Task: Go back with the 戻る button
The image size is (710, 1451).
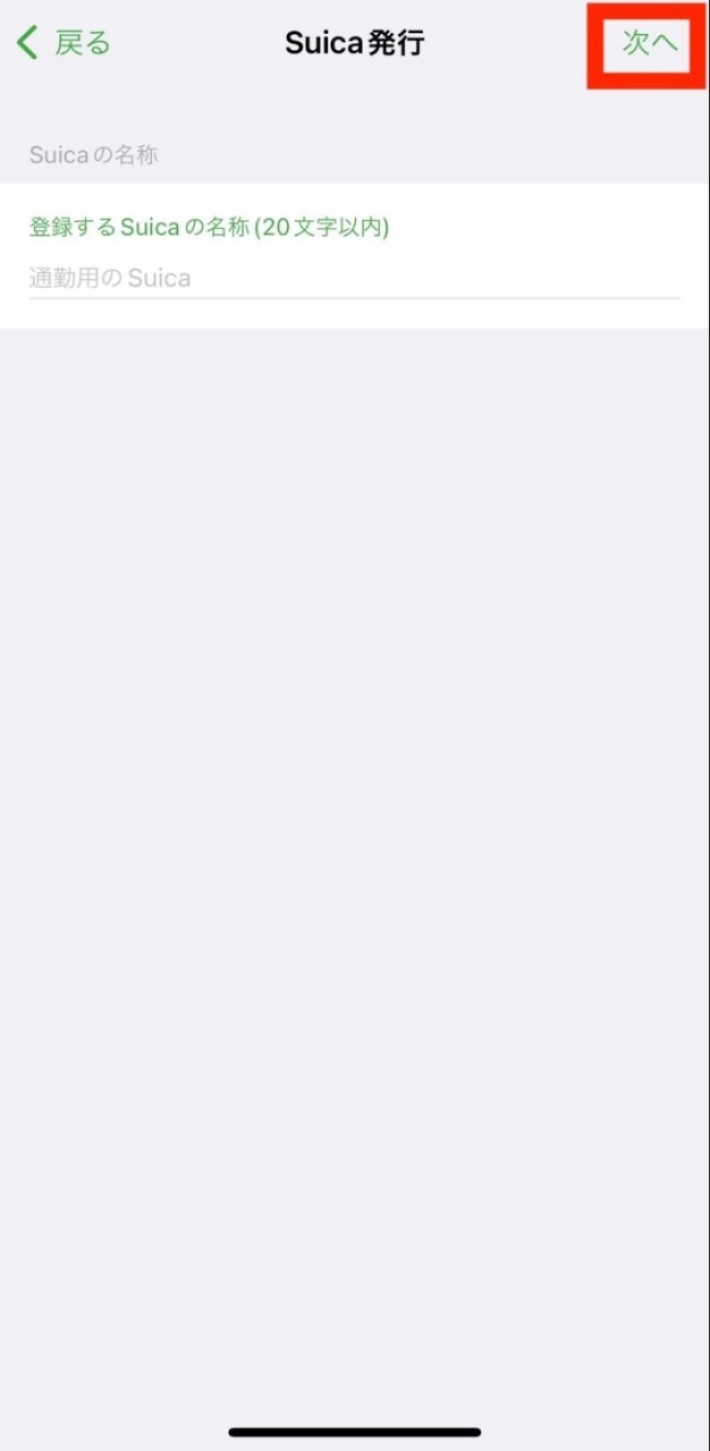Action: (x=63, y=43)
